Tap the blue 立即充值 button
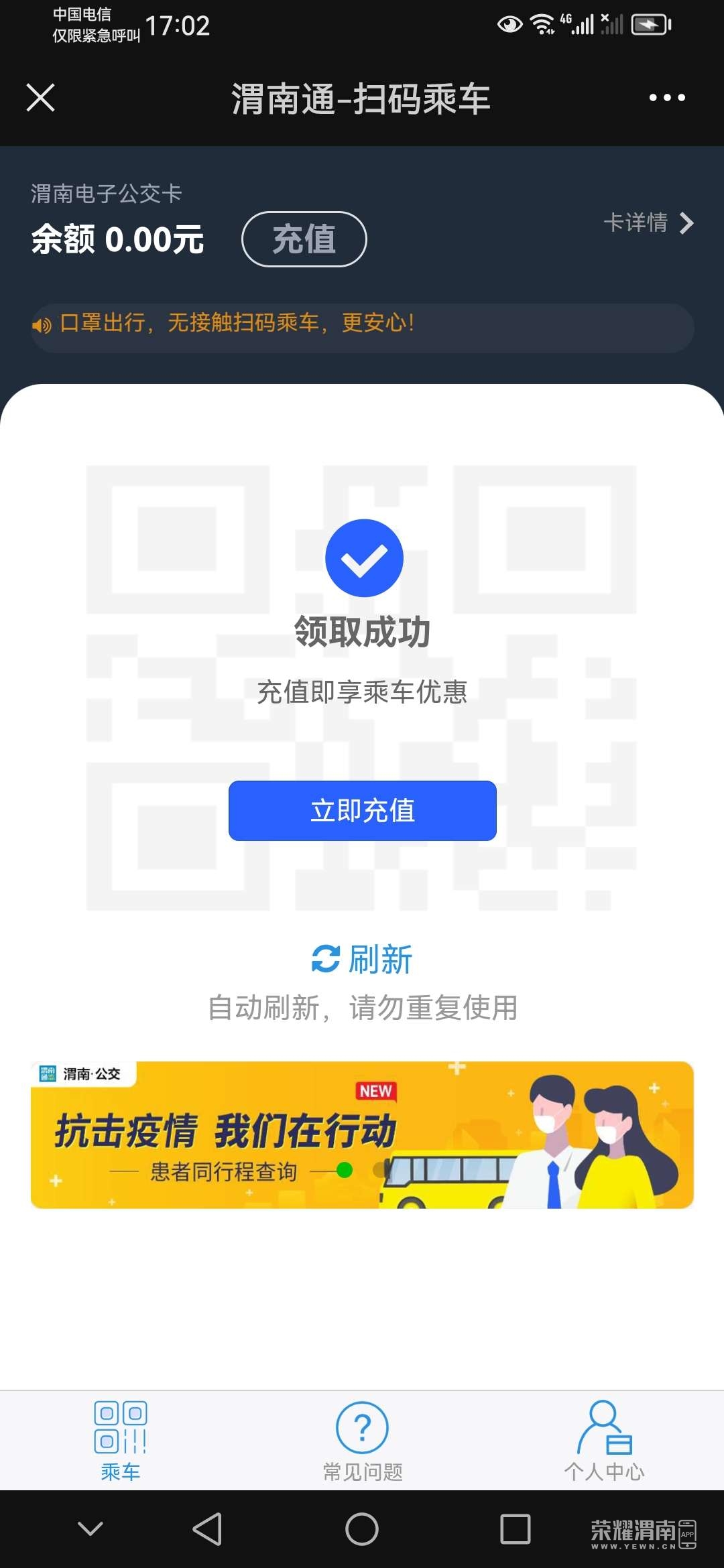The height and width of the screenshot is (1568, 724). tap(362, 811)
